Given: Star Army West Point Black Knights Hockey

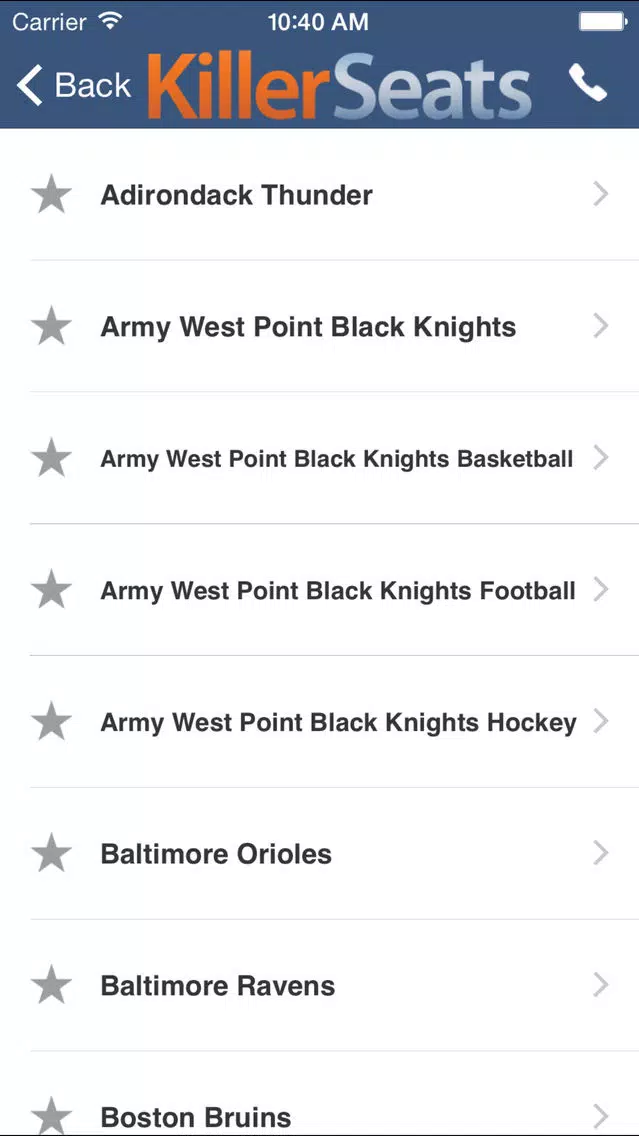Looking at the screenshot, I should pyautogui.click(x=51, y=722).
